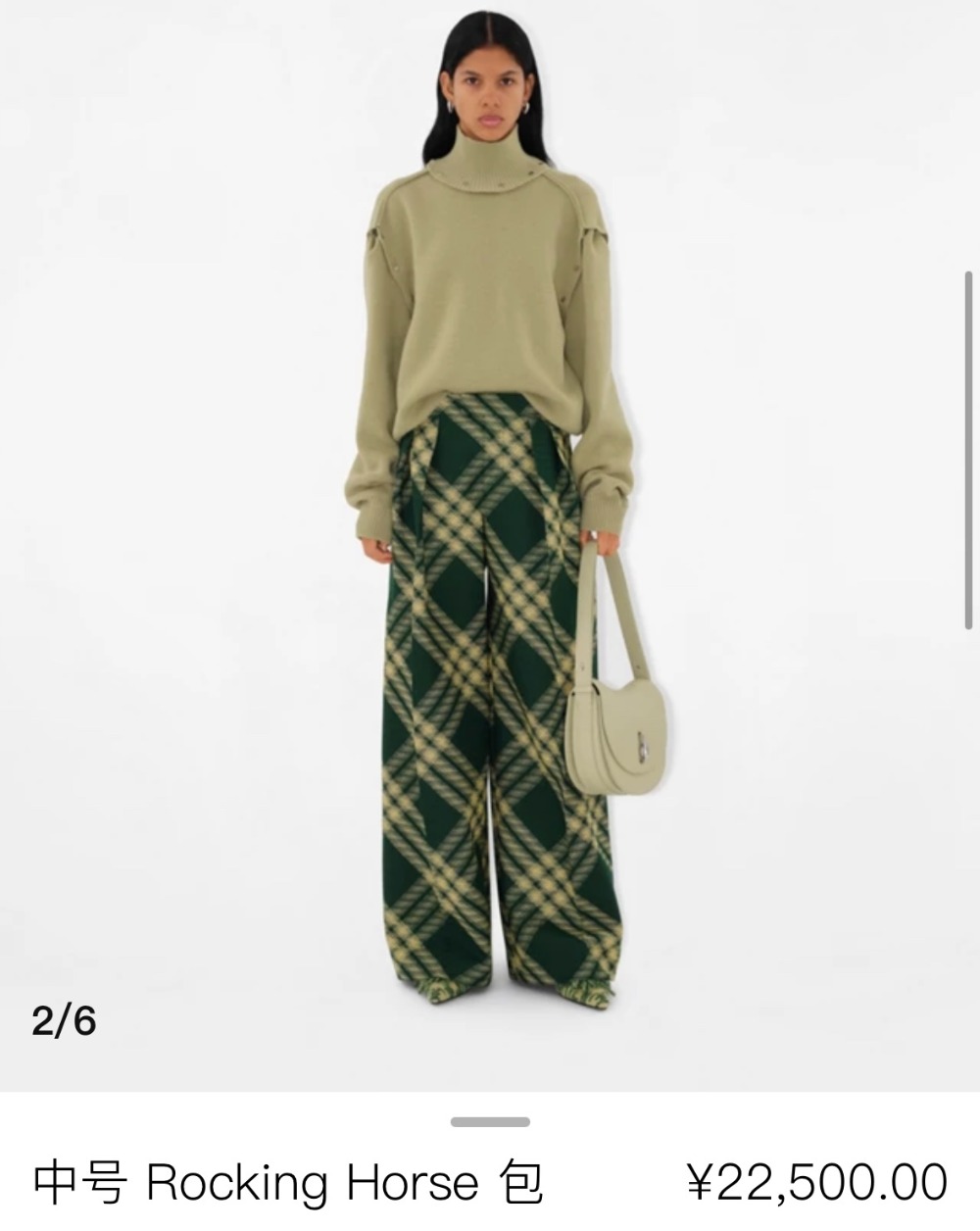Expand the product details sheet handle
Screen dimensions: 980x1231
tap(490, 1121)
